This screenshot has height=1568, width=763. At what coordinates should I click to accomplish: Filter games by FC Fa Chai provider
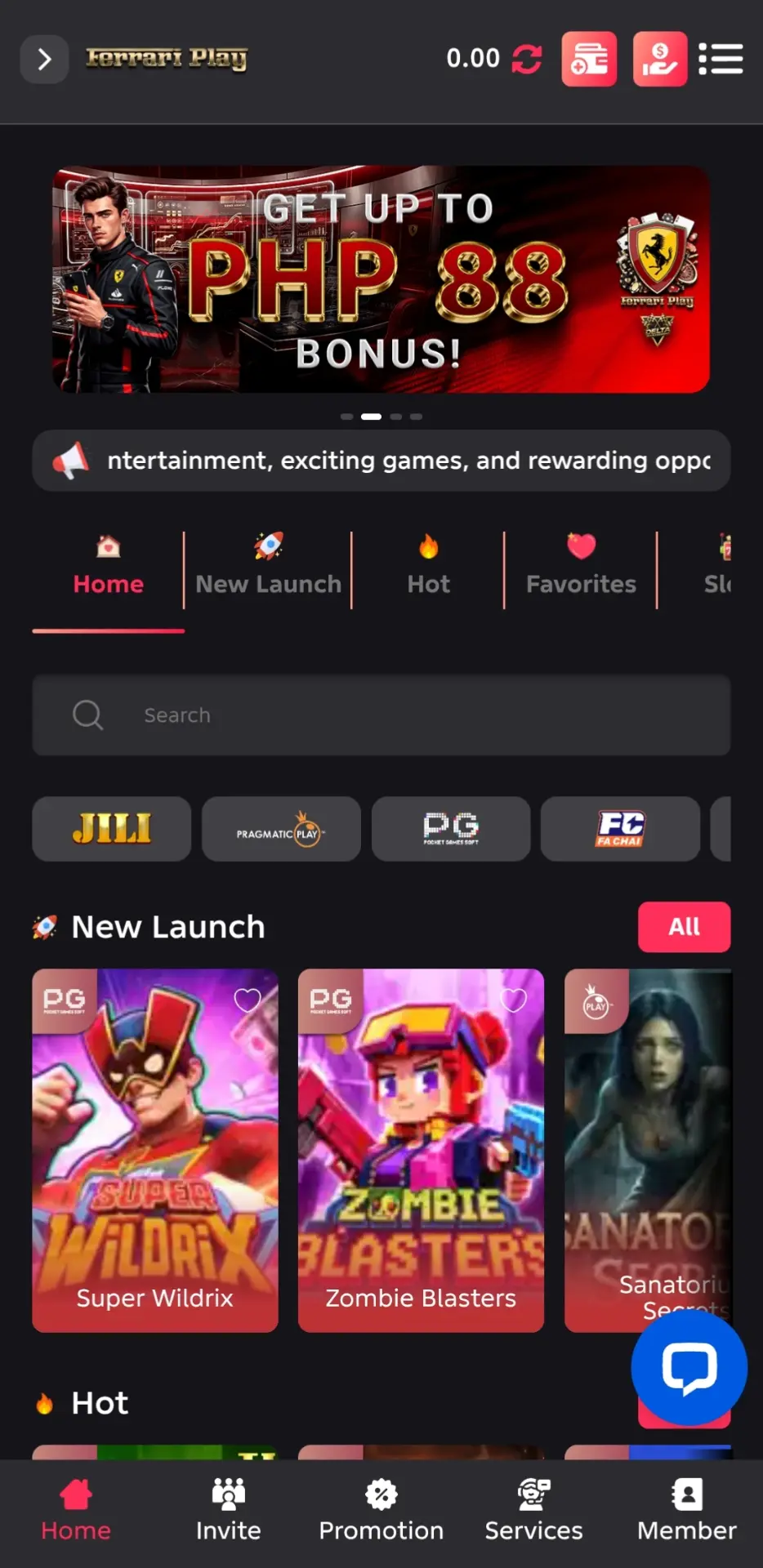[620, 829]
